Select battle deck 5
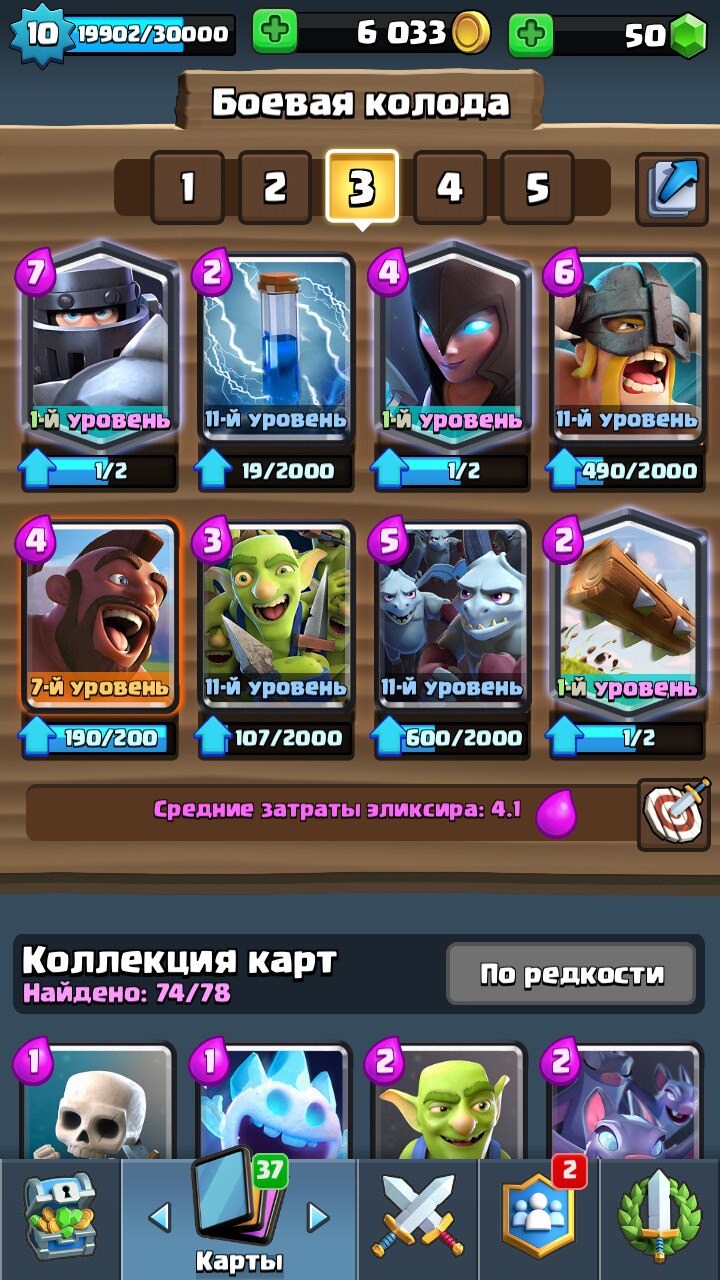The height and width of the screenshot is (1280, 720). 538,187
